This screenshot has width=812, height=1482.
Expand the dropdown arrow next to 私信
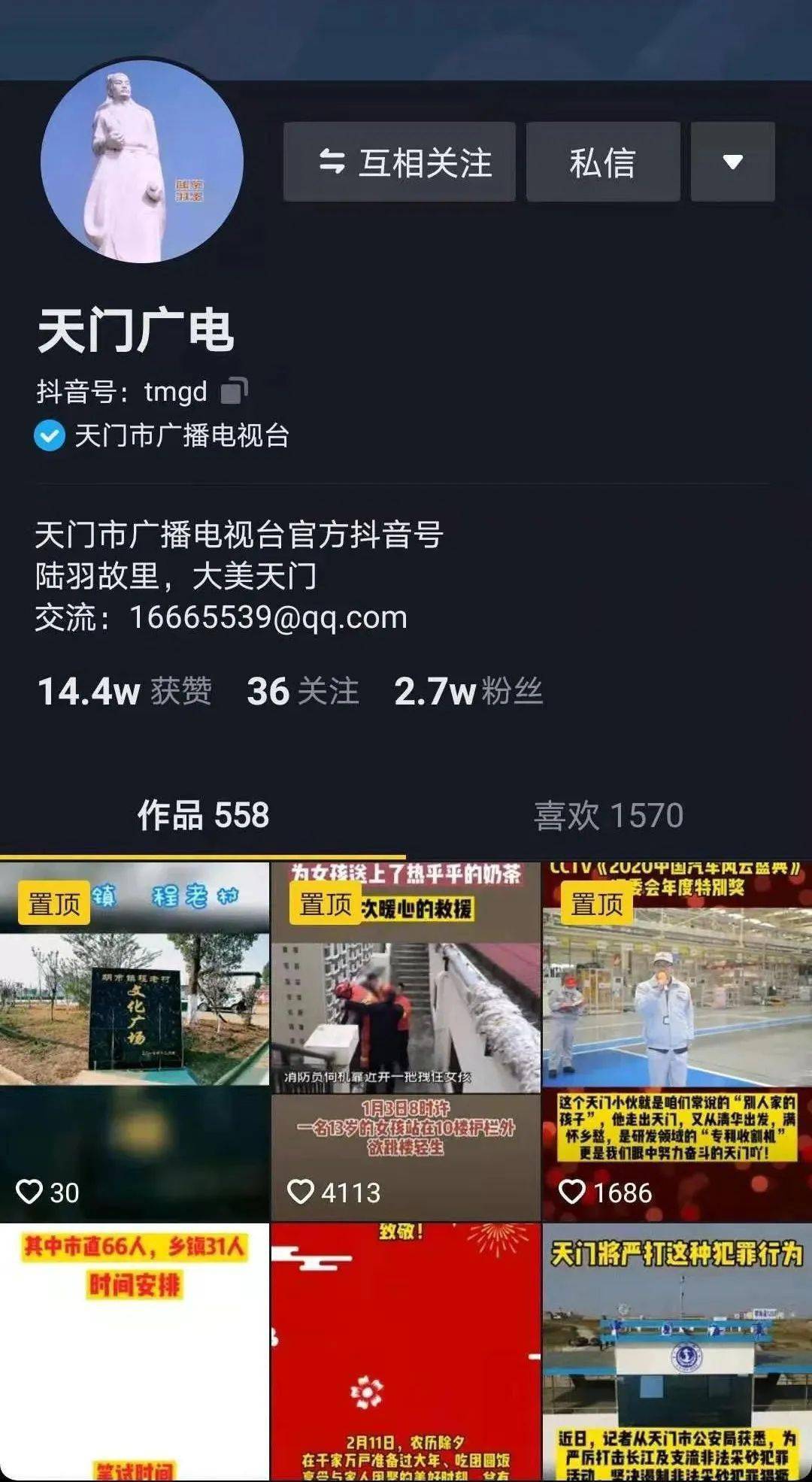pos(732,162)
